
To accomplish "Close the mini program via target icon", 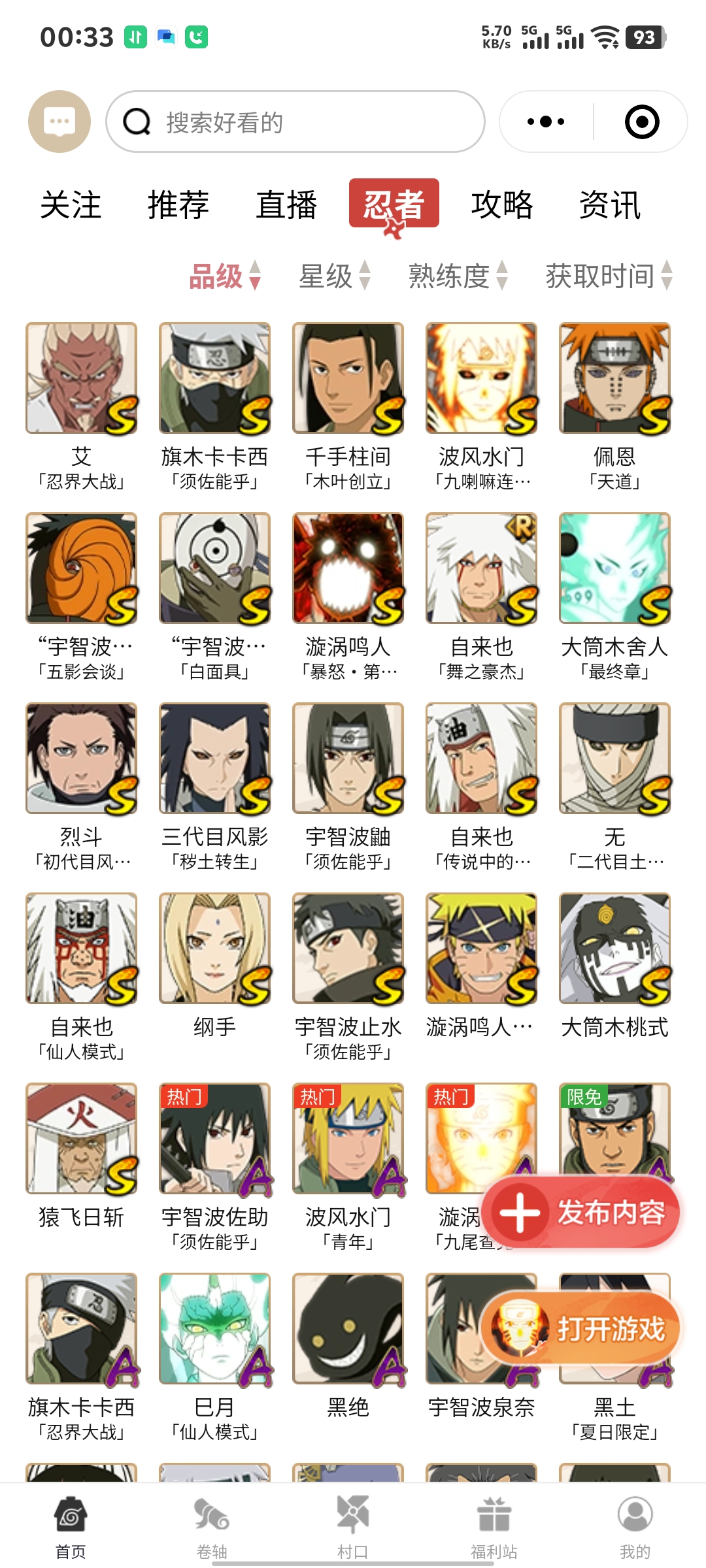I will coord(642,122).
